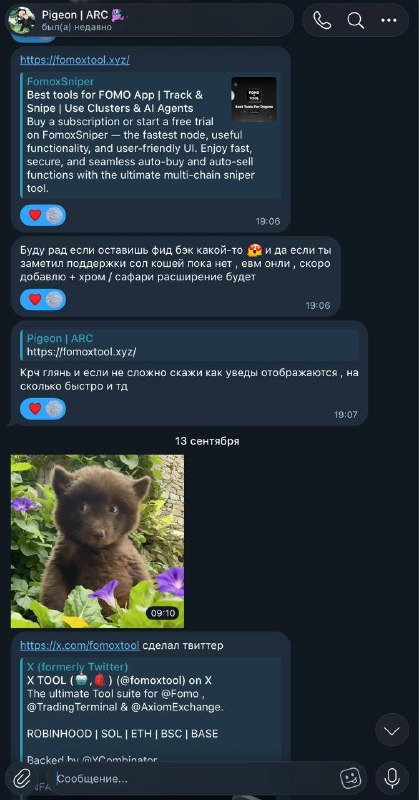This screenshot has height=800, width=419.
Task: Open the x.com/fomoxtool link
Action: [x=80, y=645]
